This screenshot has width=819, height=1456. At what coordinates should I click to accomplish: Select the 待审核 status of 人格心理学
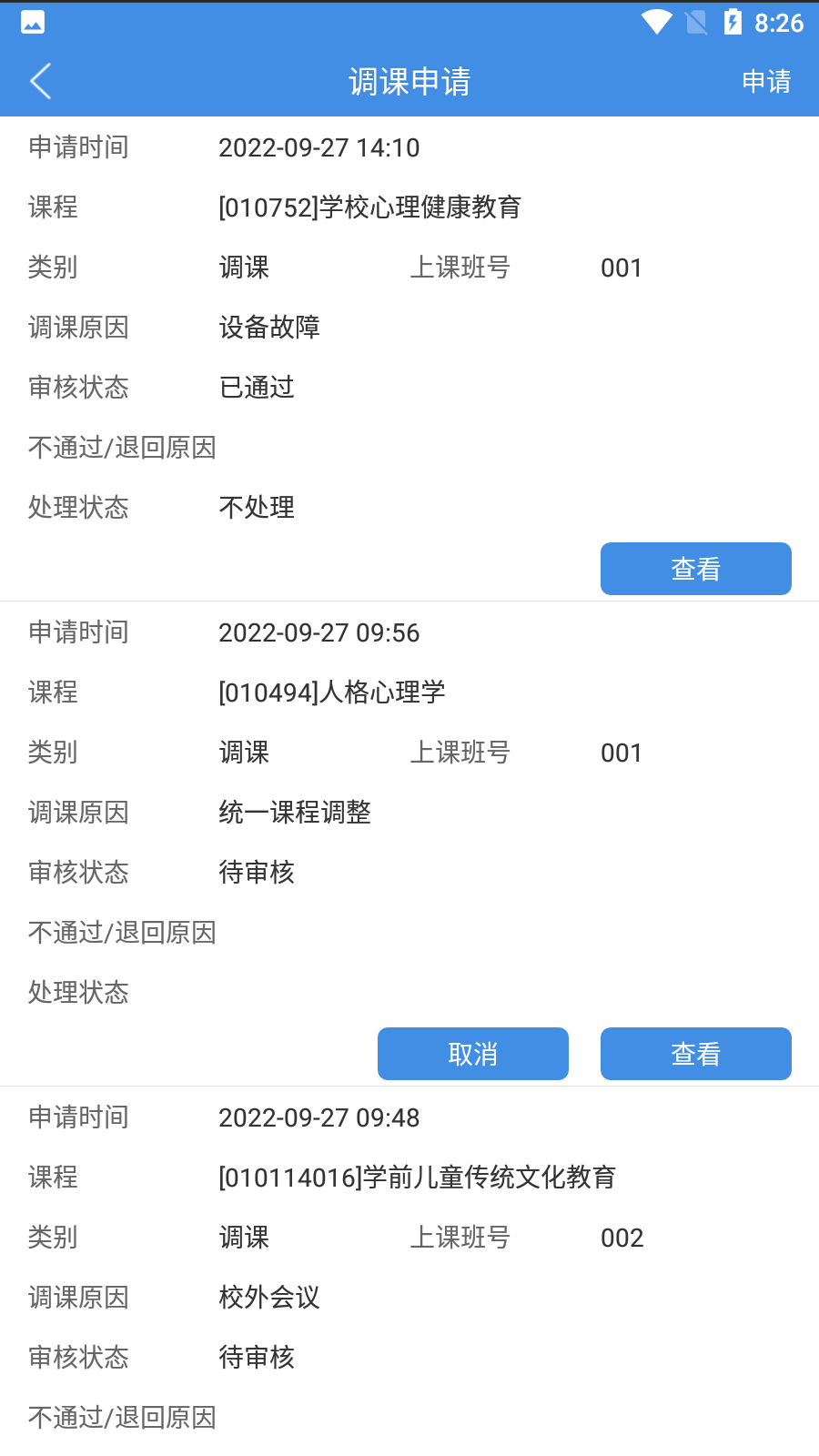(256, 872)
